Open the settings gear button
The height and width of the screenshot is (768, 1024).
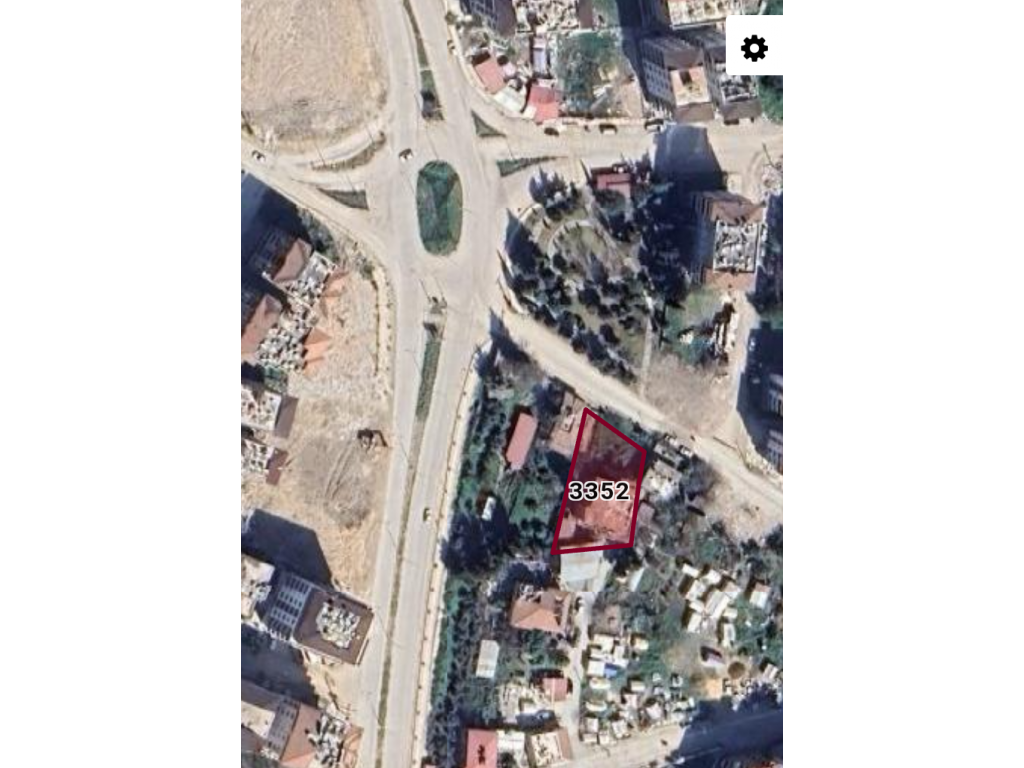pos(754,47)
